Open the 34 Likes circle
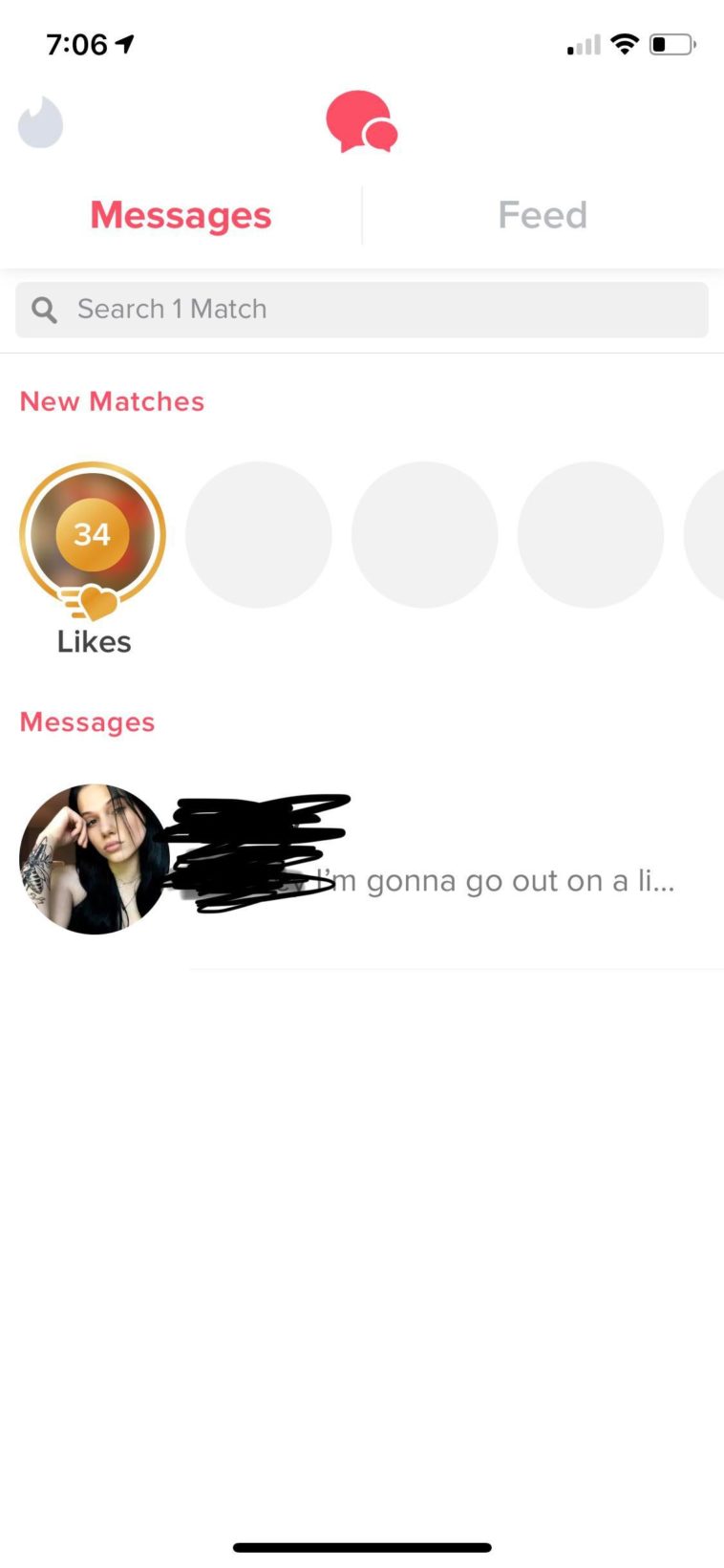Image resolution: width=724 pixels, height=1568 pixels. coord(93,537)
